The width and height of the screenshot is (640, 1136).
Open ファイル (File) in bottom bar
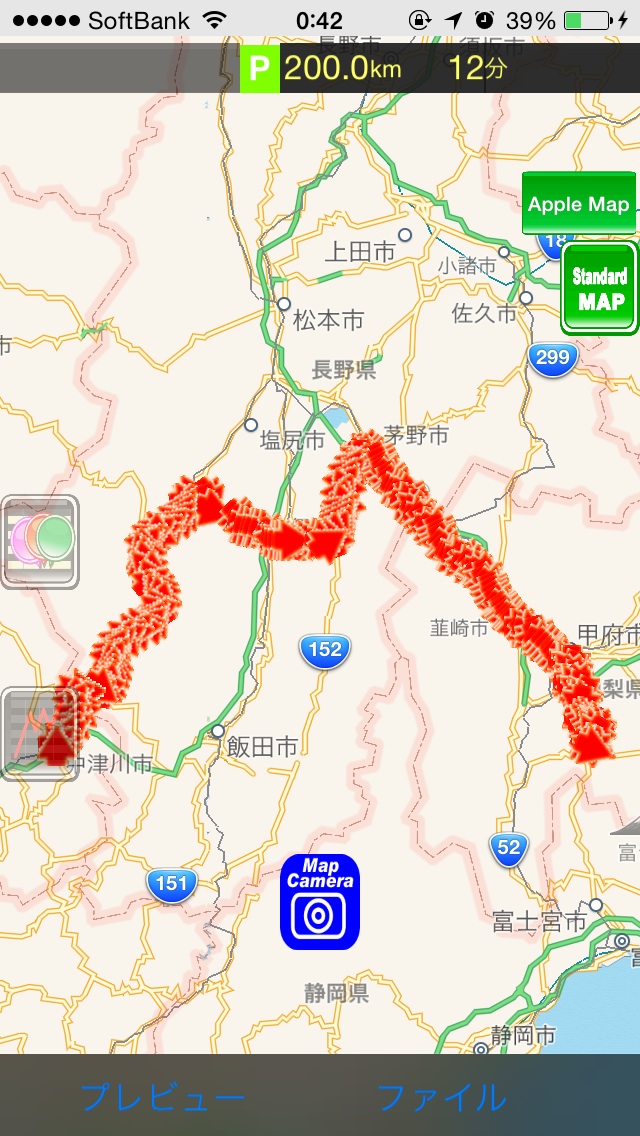click(441, 1097)
